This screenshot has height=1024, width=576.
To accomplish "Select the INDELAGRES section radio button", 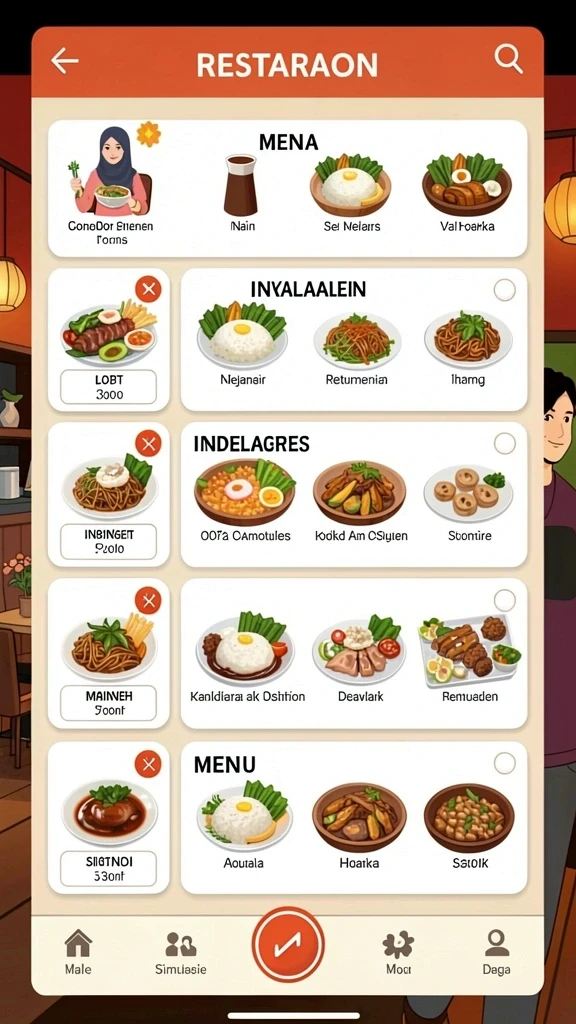I will click(504, 443).
